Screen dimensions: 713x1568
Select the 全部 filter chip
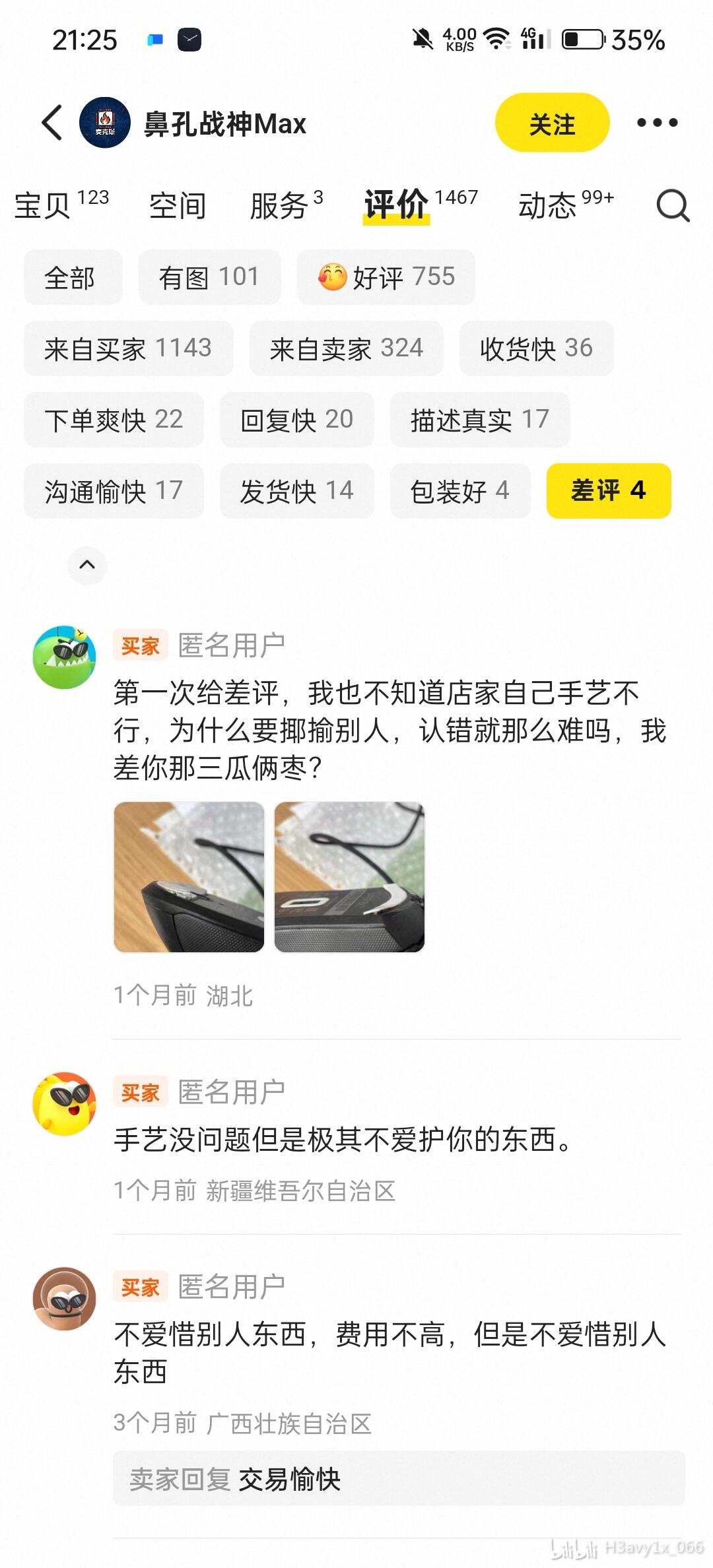coord(73,277)
